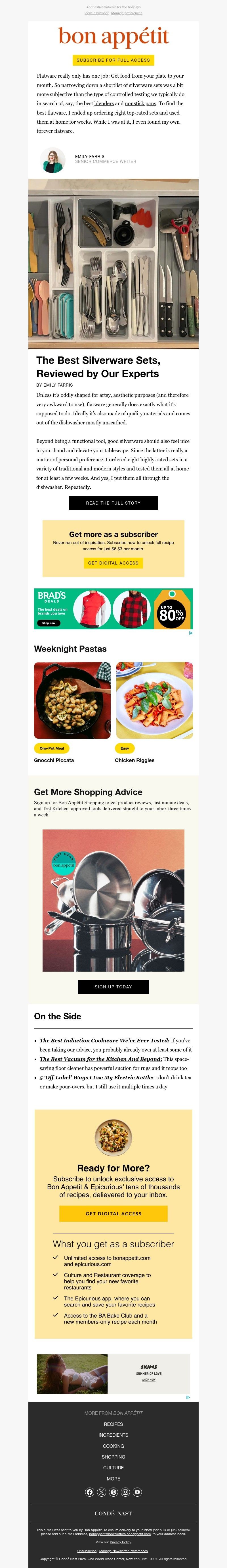Tap Subscribe for Full Access button
This screenshot has height=1568, width=227.
(113, 60)
